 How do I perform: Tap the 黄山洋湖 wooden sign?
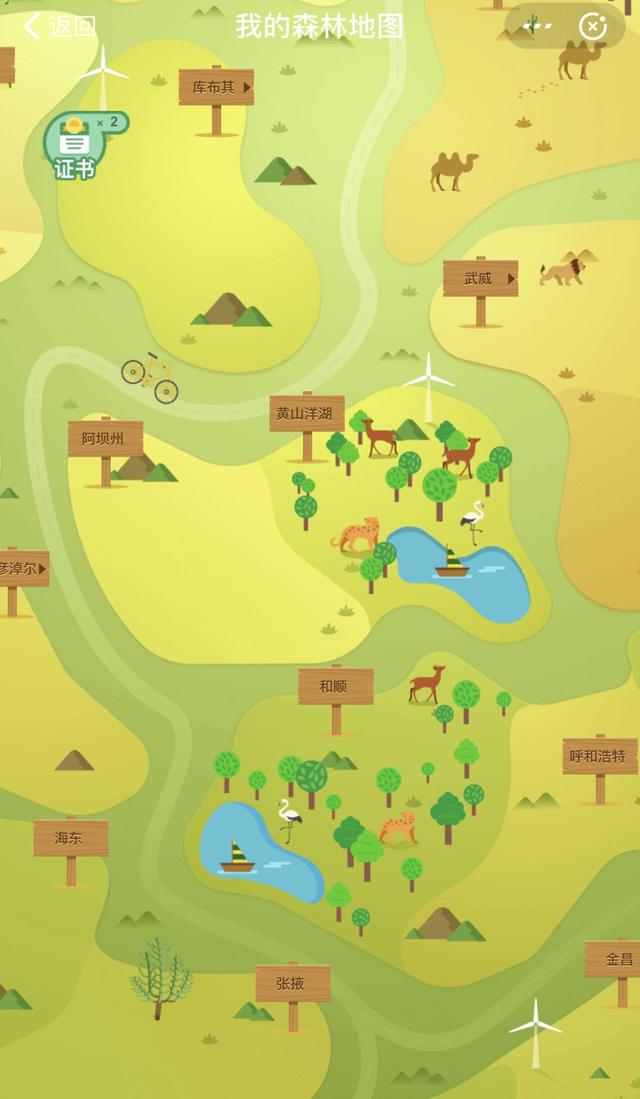pos(306,414)
